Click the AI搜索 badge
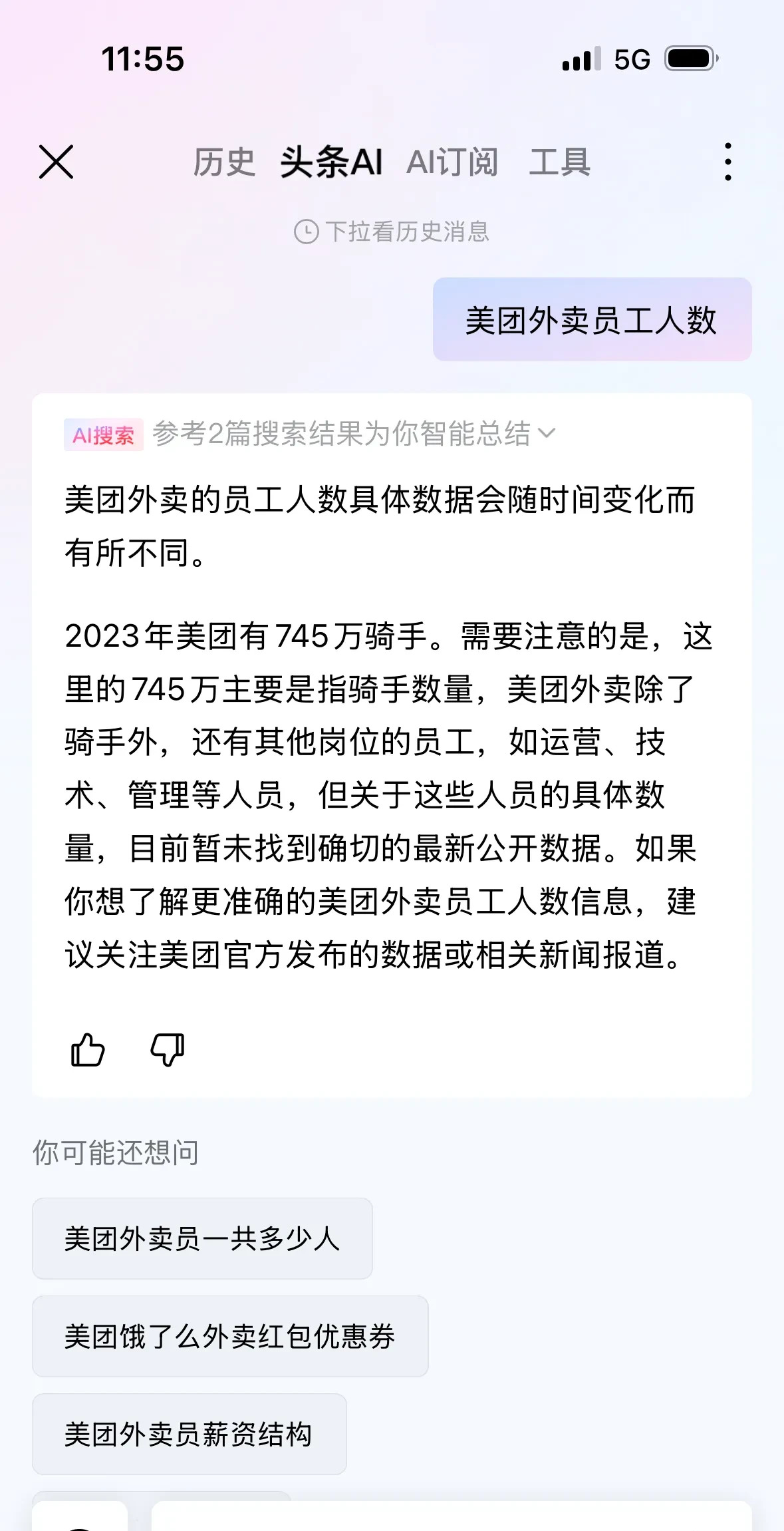 (x=106, y=434)
